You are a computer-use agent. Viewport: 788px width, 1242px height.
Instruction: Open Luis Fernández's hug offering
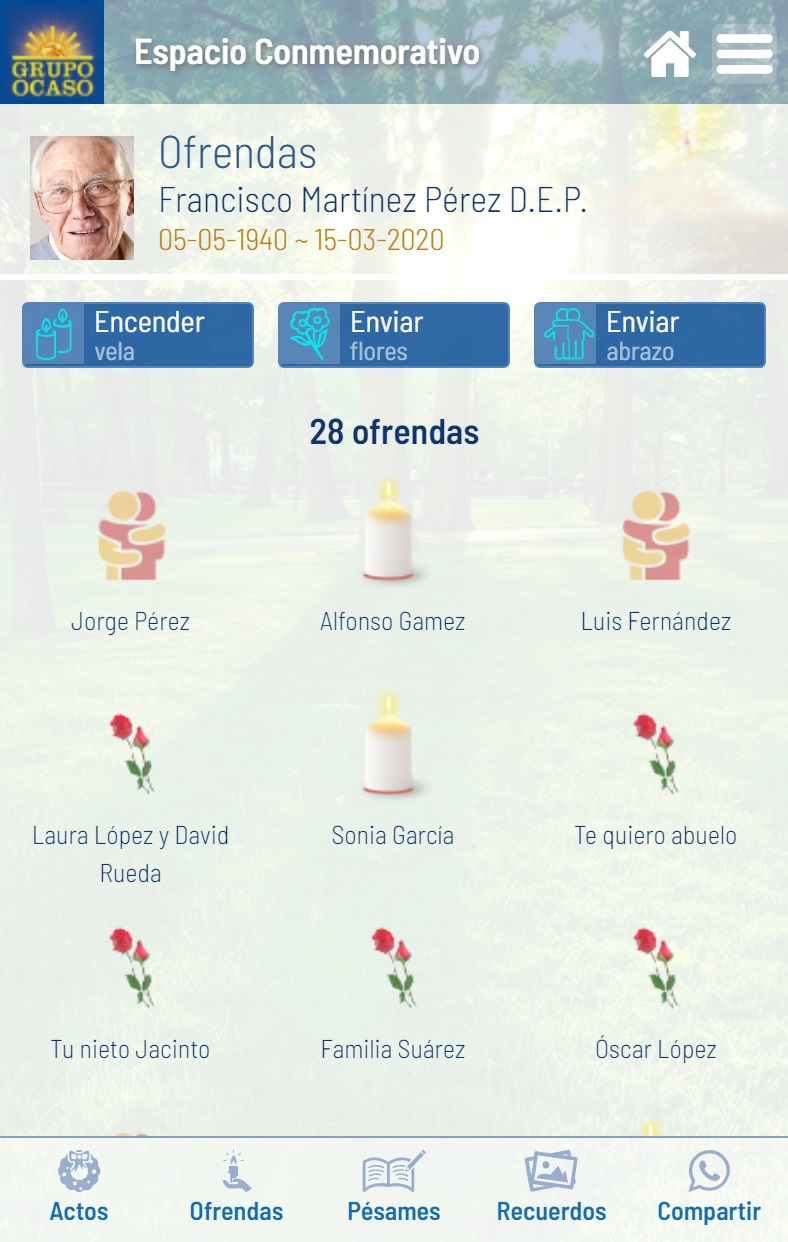(x=655, y=537)
